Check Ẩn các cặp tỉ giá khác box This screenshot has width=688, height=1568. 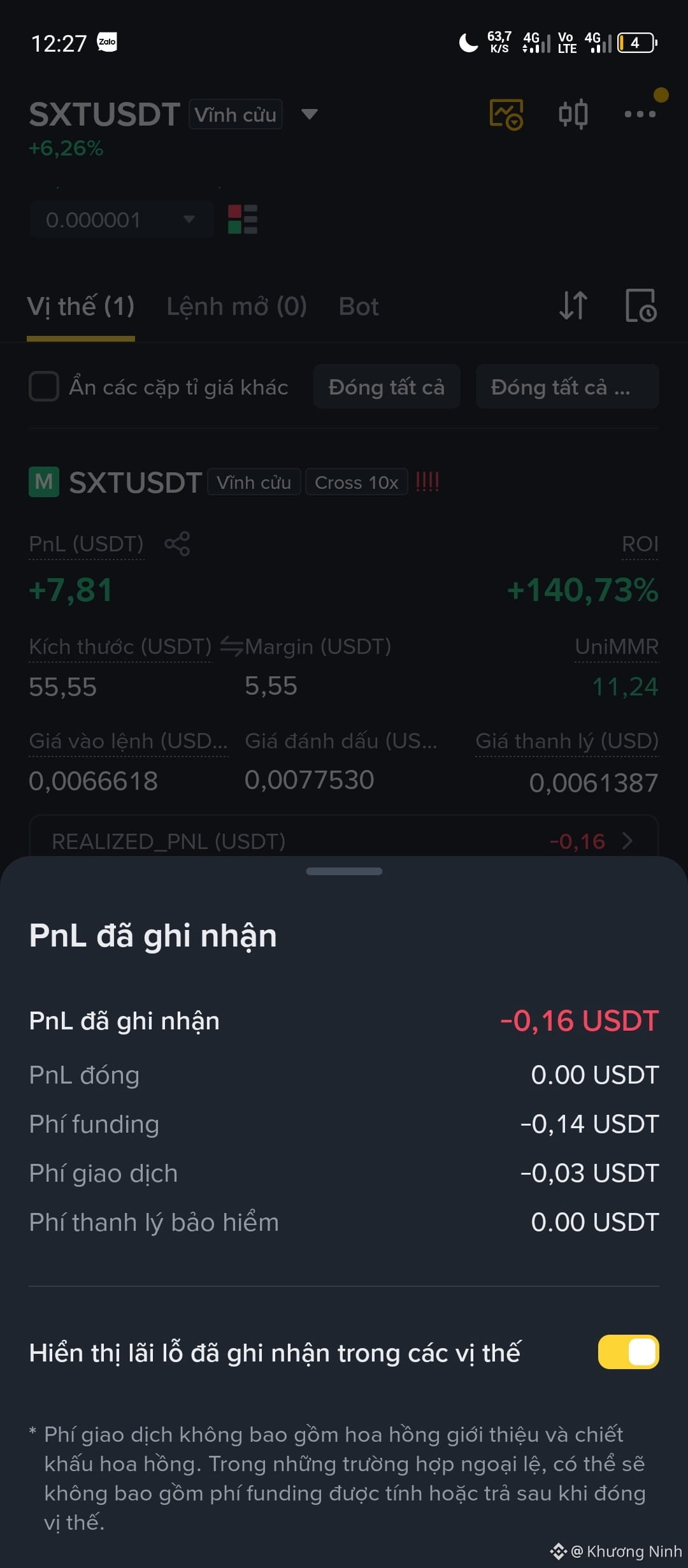click(x=44, y=386)
